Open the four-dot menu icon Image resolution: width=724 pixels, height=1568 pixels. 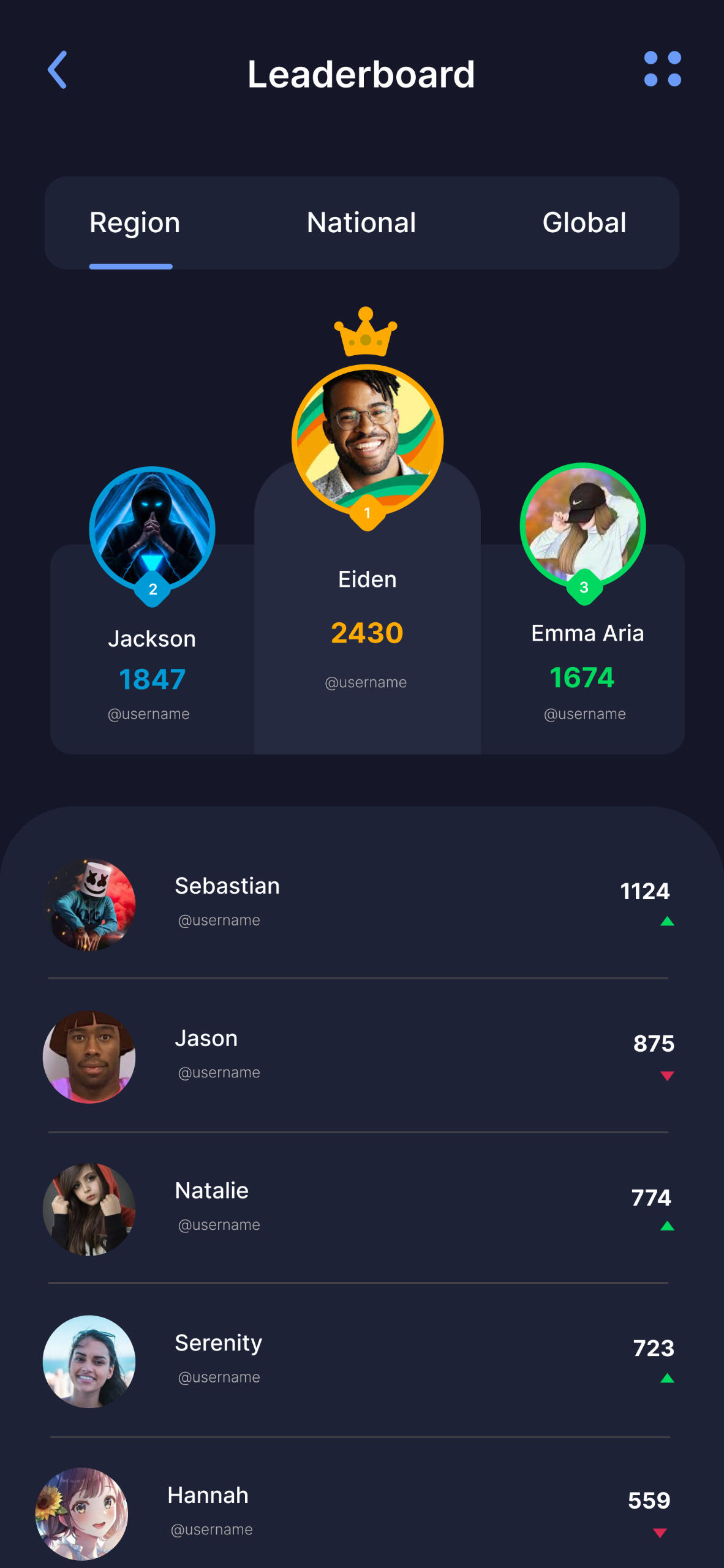click(662, 69)
